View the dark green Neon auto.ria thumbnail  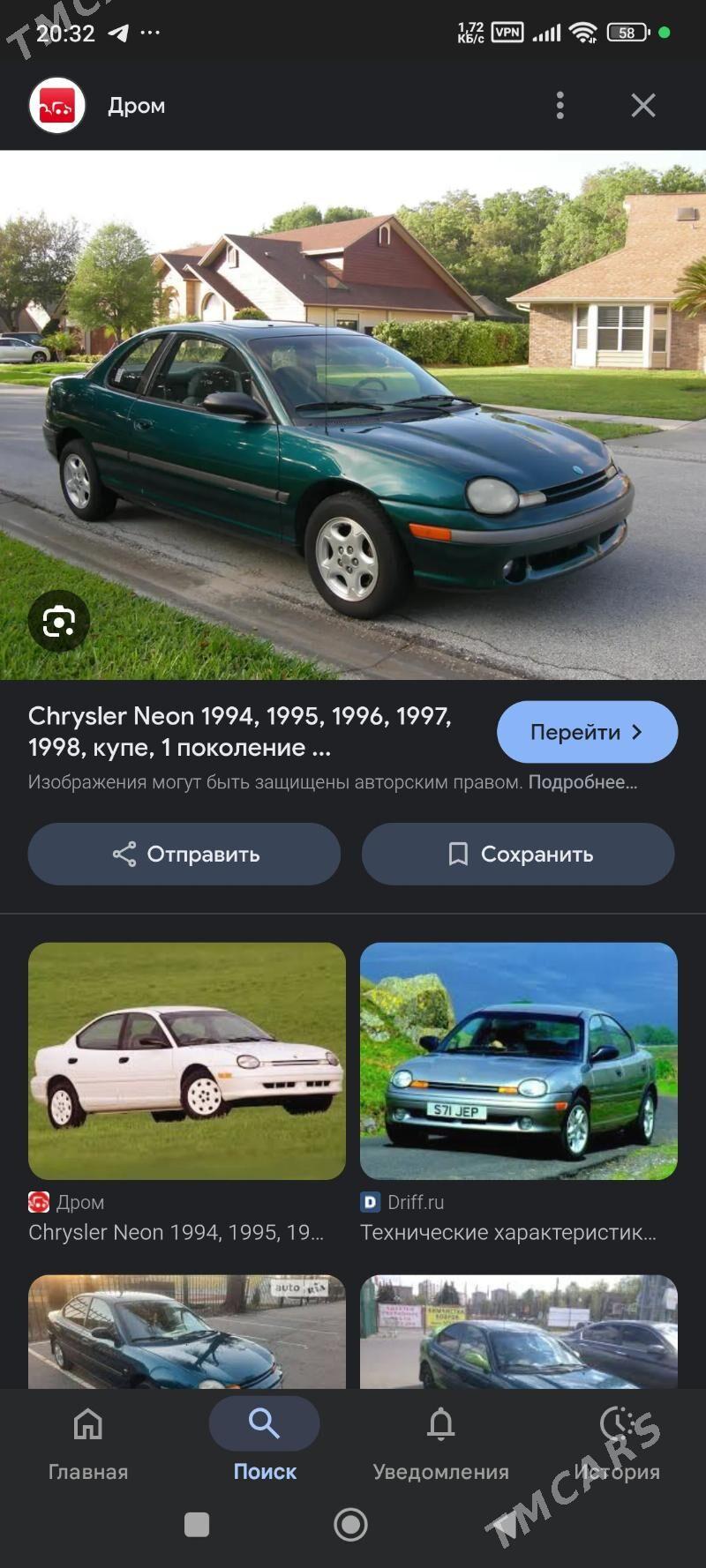coord(187,1332)
